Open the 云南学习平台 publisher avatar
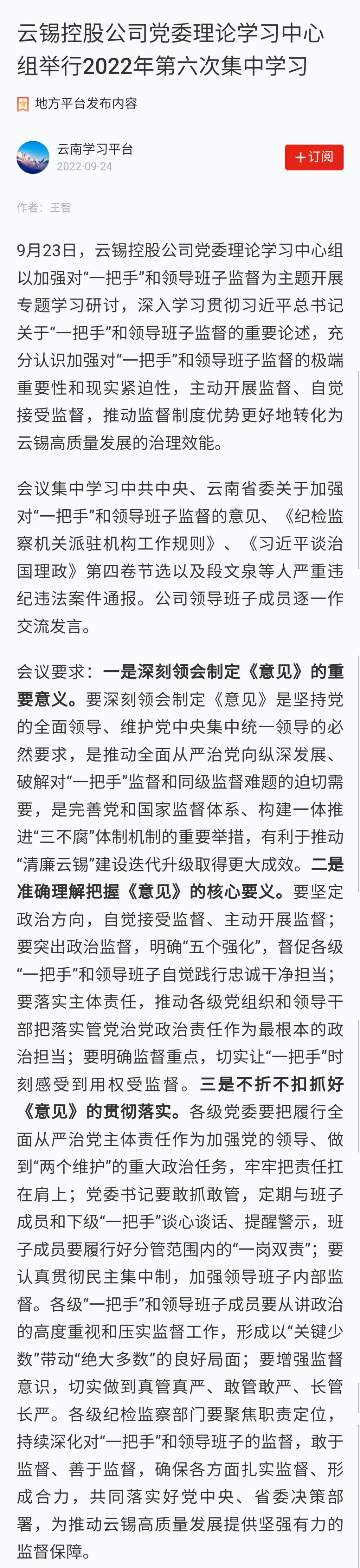 (x=33, y=157)
